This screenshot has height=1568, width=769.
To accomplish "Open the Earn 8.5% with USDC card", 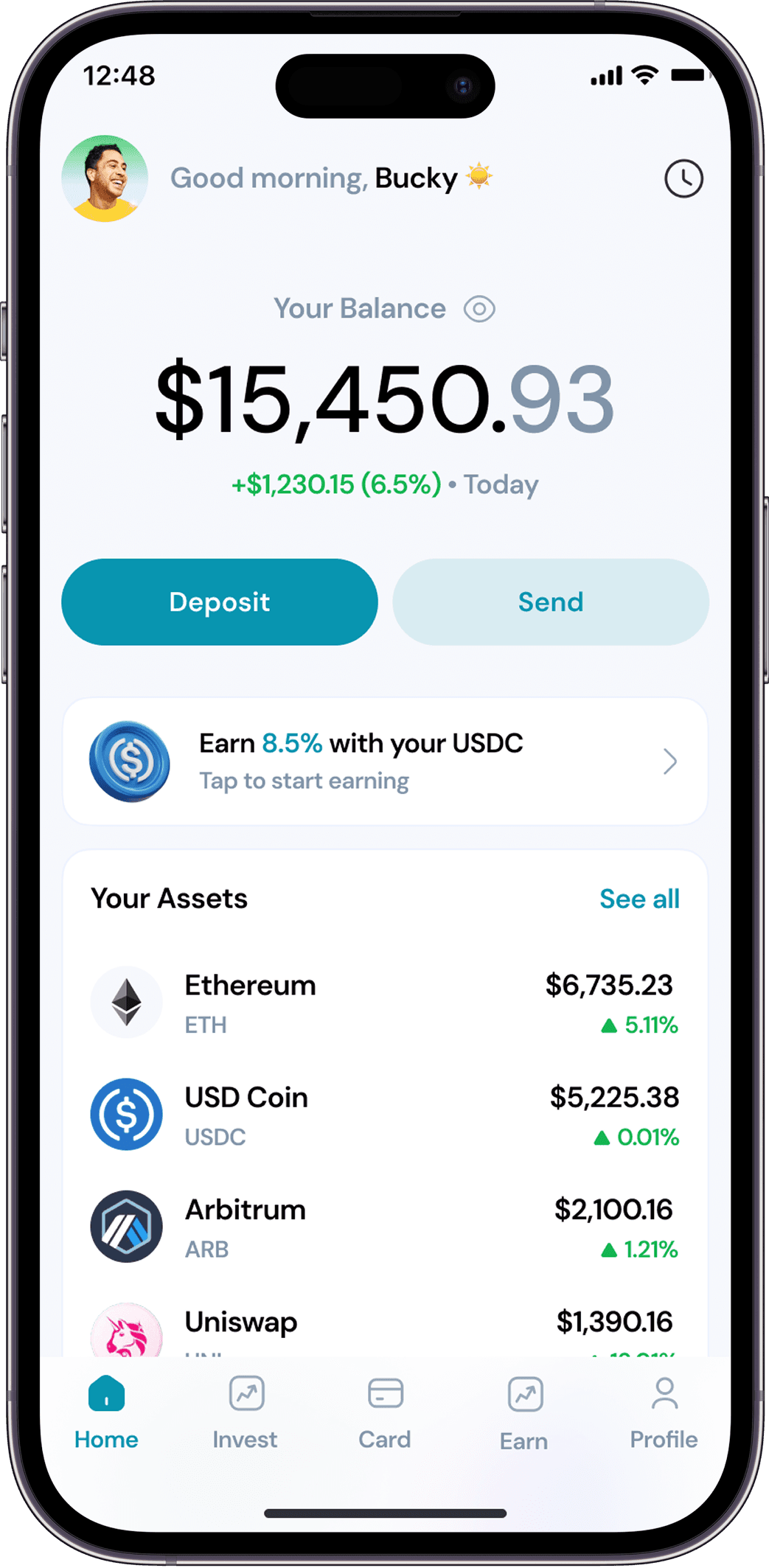I will click(x=385, y=762).
